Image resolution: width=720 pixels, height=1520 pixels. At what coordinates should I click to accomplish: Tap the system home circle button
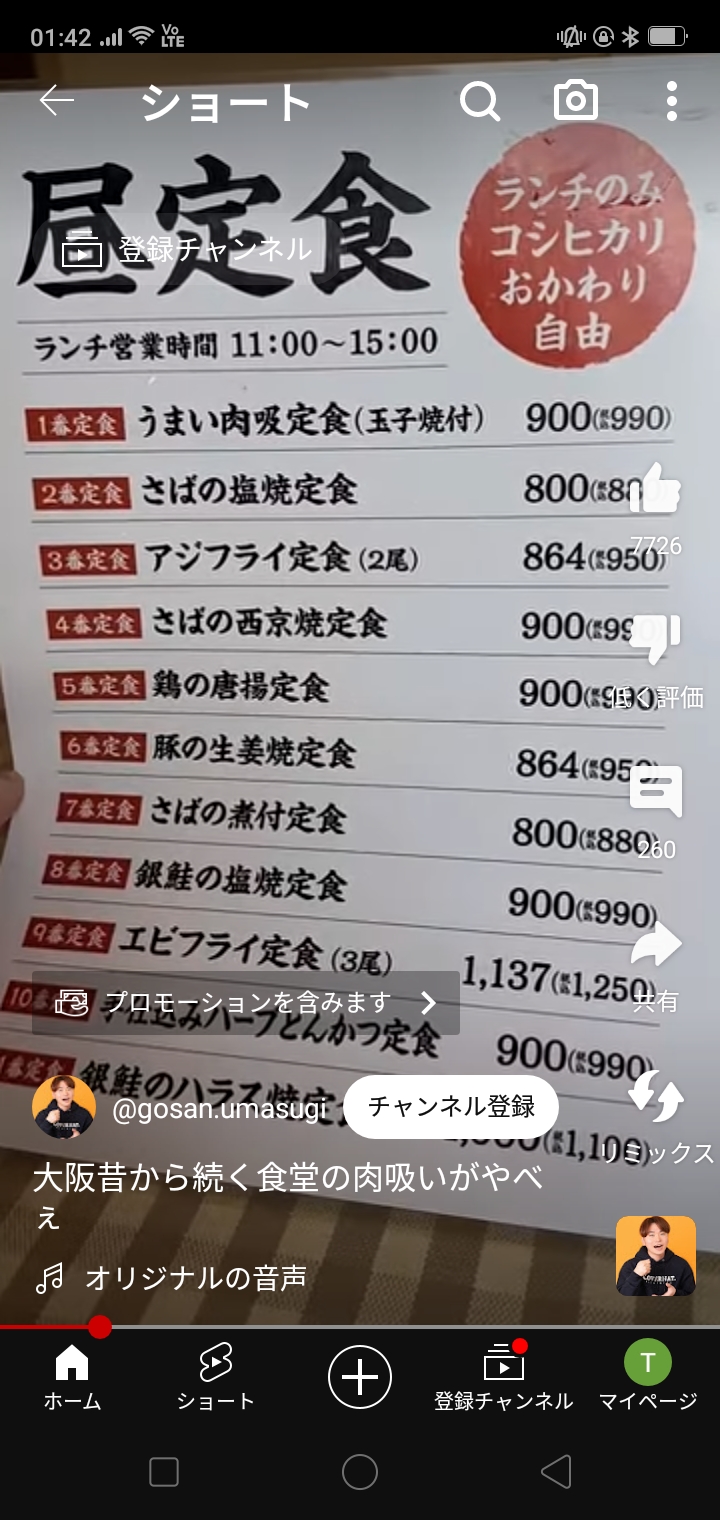click(x=360, y=1472)
